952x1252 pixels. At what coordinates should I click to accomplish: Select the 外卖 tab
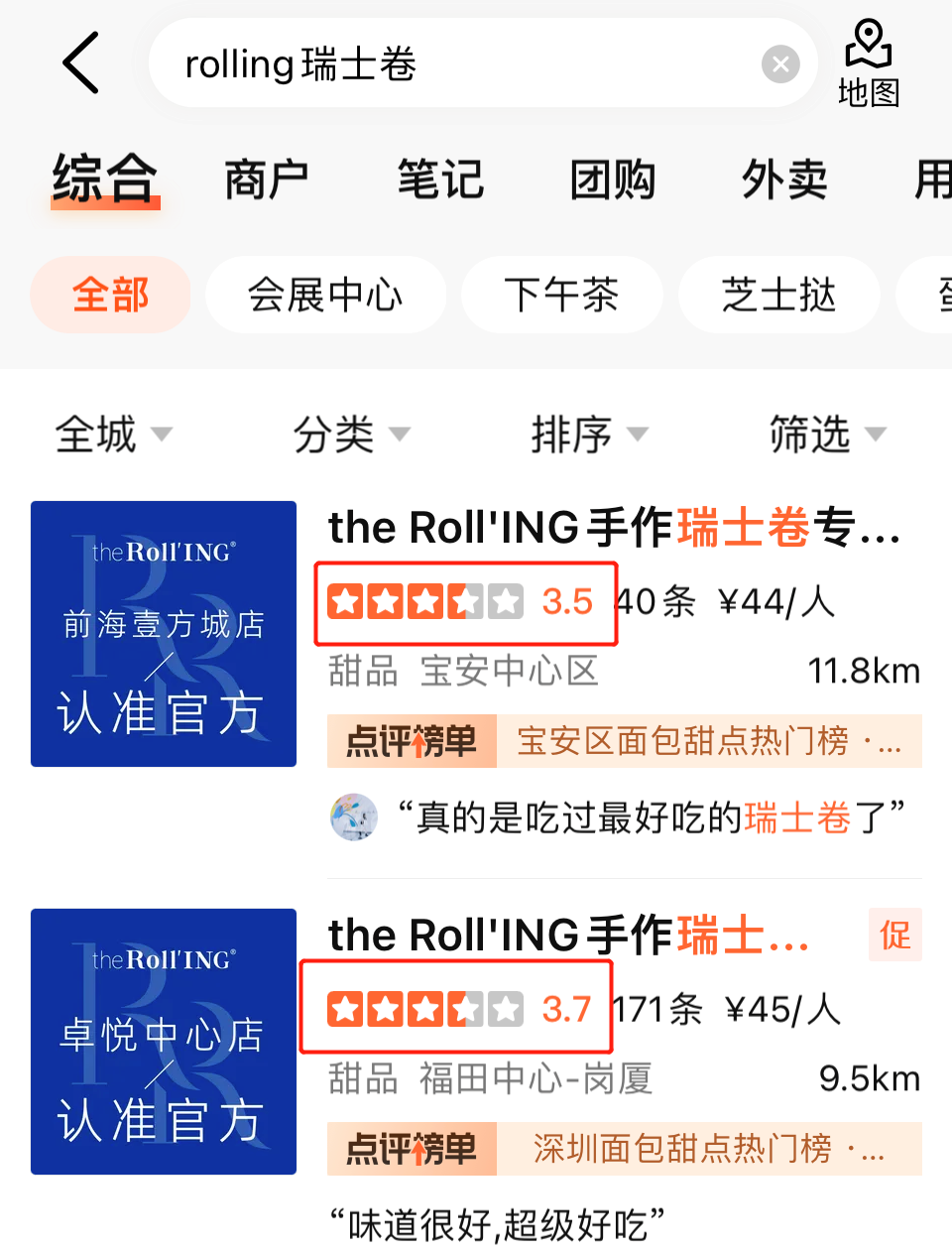[x=784, y=180]
